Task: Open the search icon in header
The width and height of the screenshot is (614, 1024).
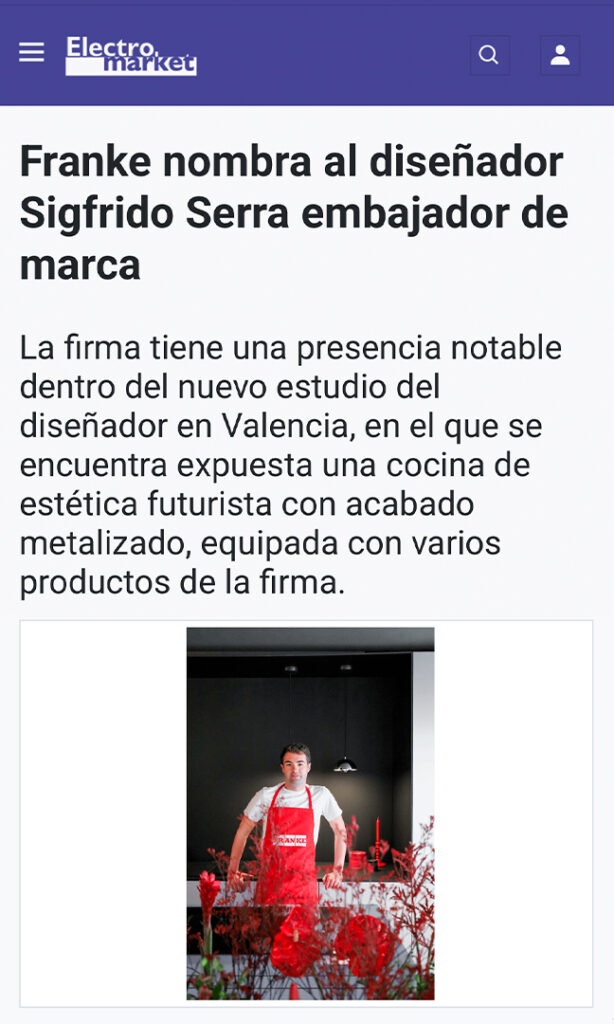Action: tap(489, 55)
